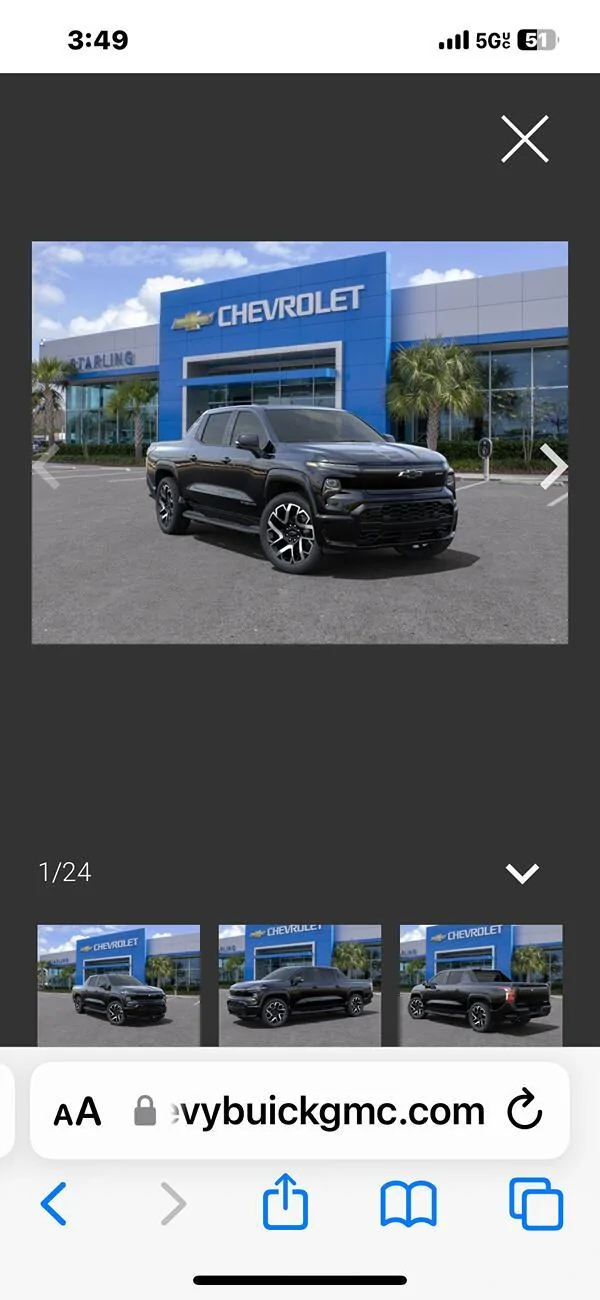Viewport: 600px width, 1300px height.
Task: Collapse the thumbnail strip with the down chevron
Action: (522, 873)
